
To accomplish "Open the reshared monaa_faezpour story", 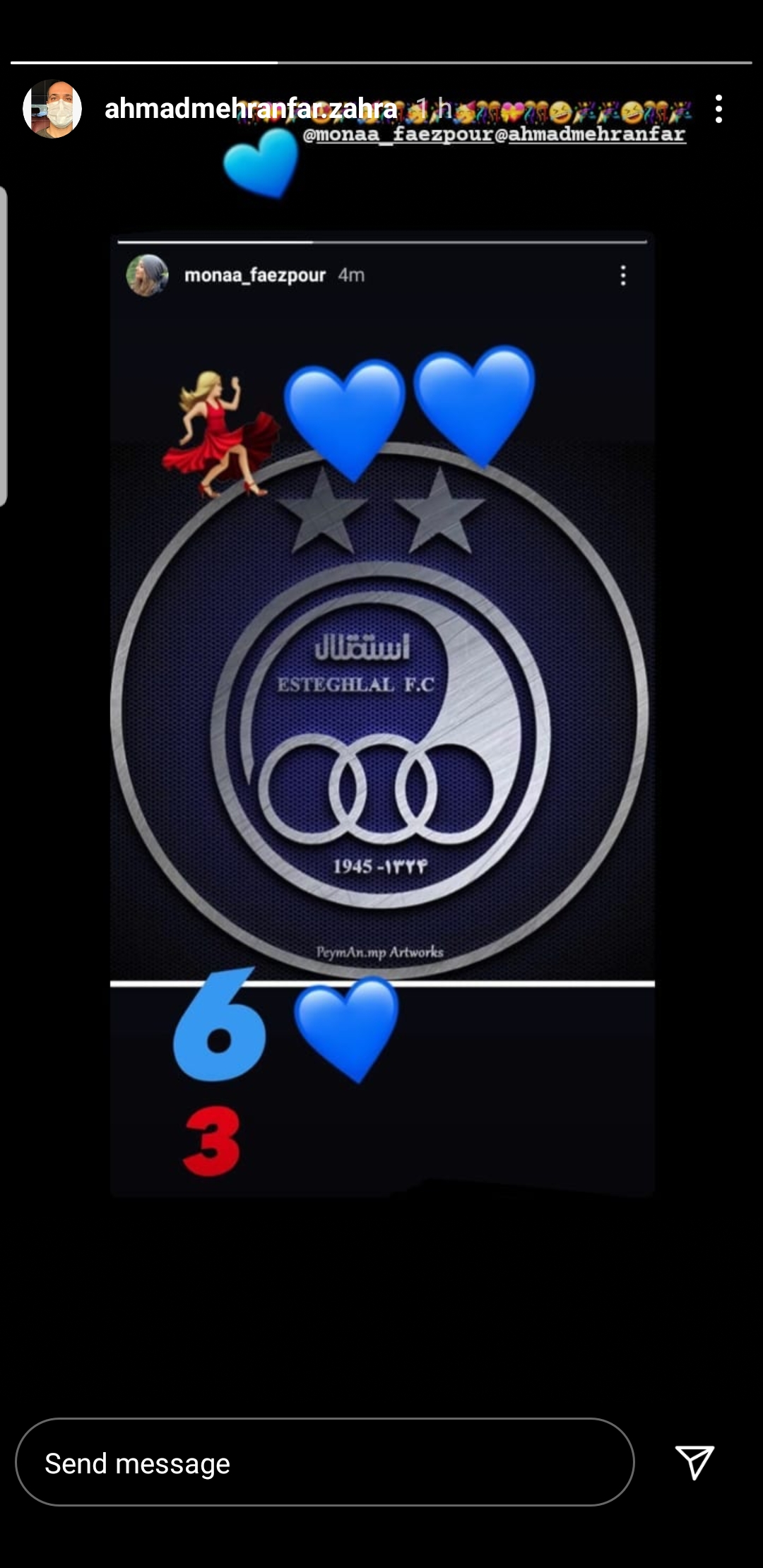I will click(x=381, y=713).
